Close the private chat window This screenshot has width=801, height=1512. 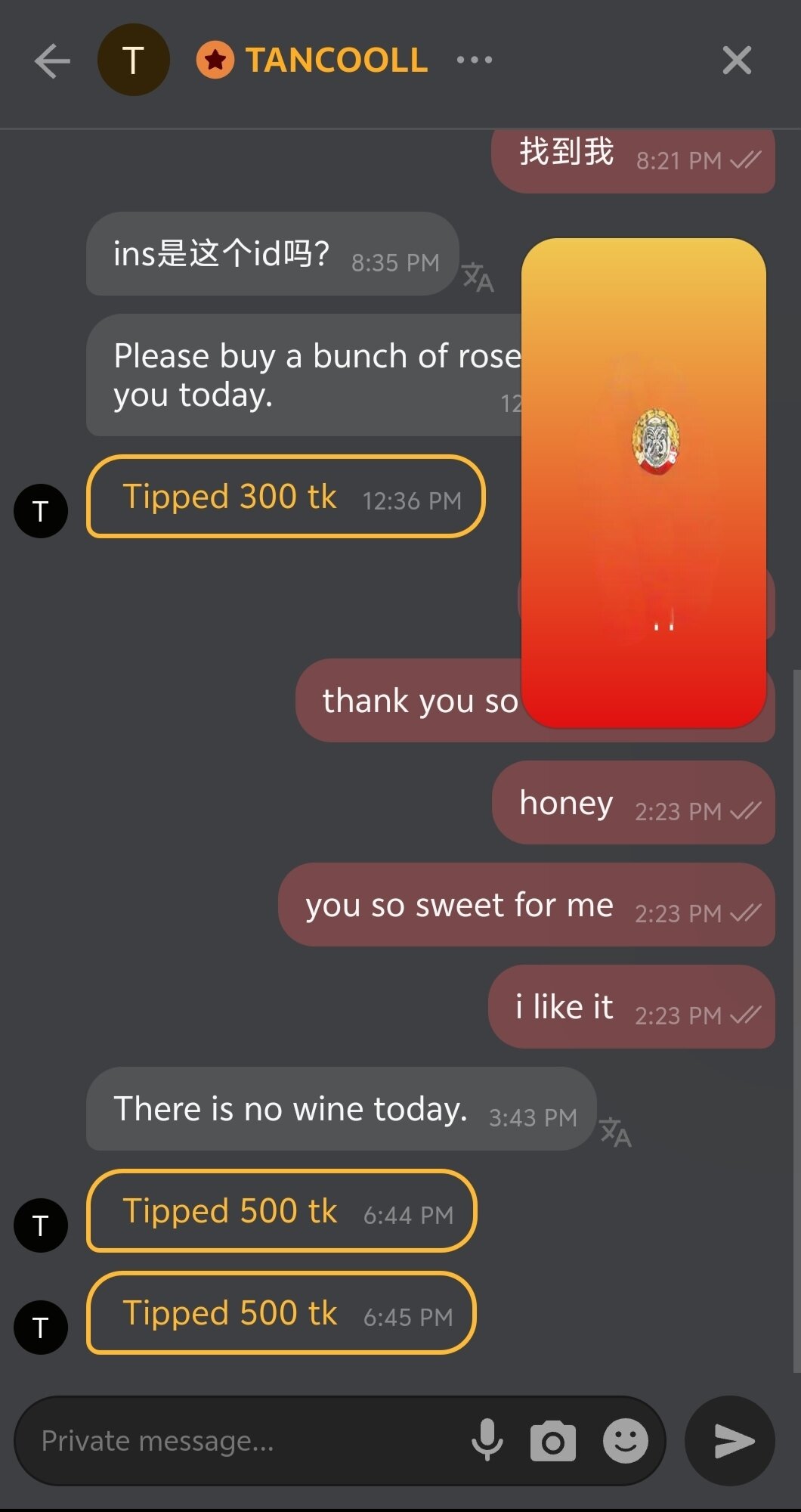(736, 60)
